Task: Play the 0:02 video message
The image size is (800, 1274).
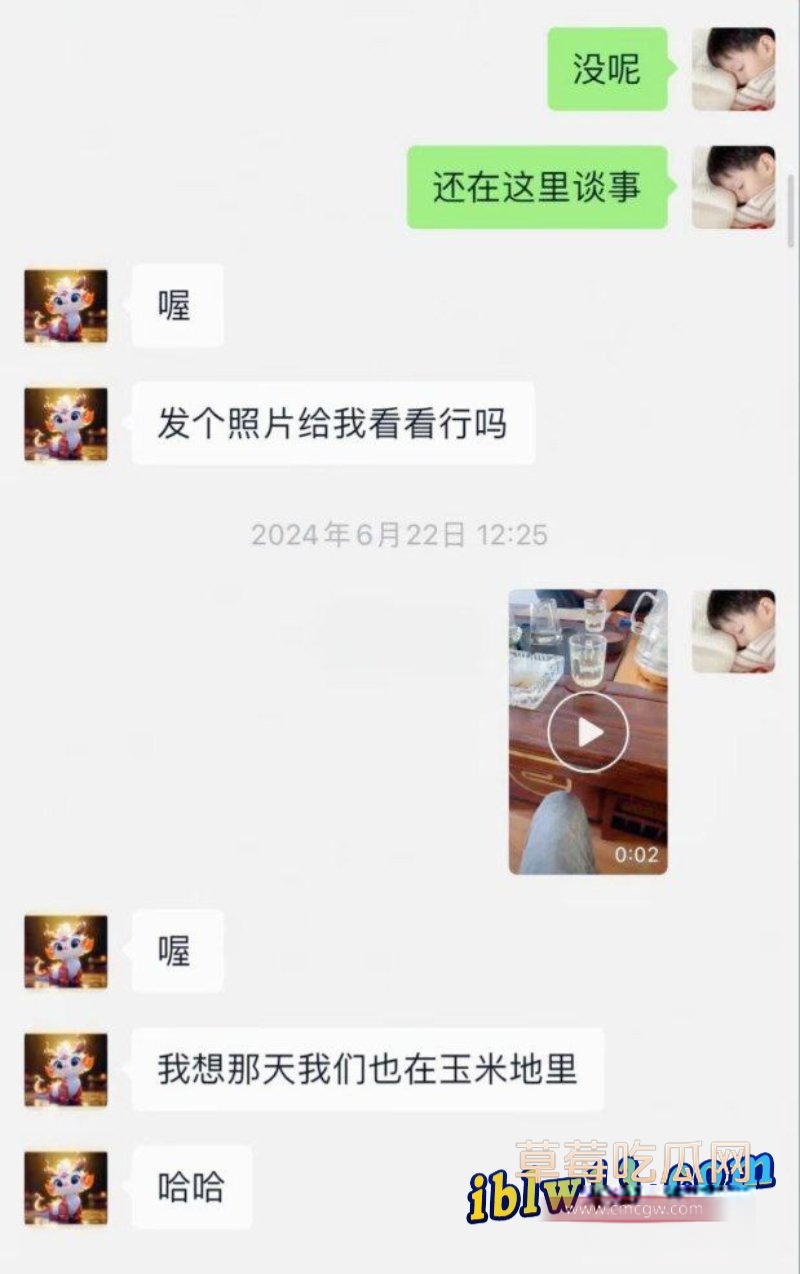Action: pos(588,733)
